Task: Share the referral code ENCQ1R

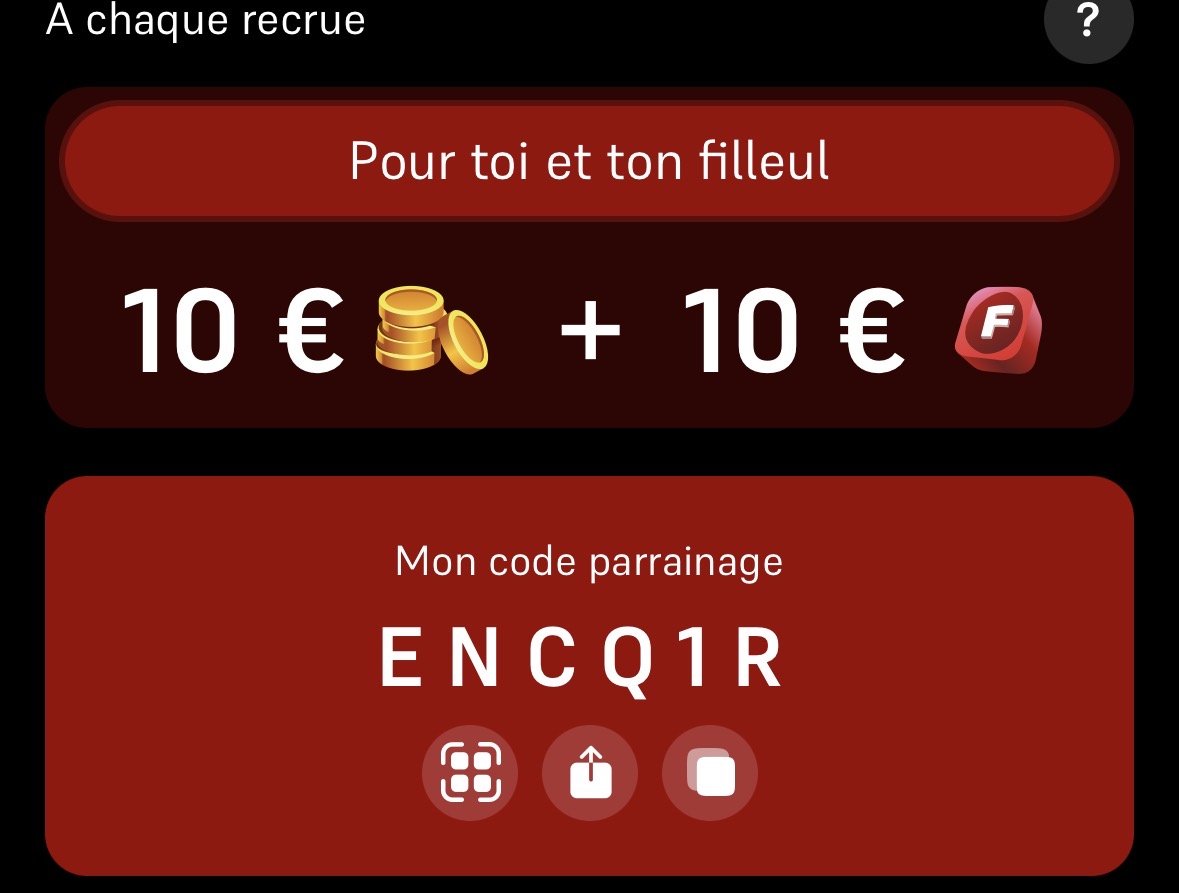Action: pyautogui.click(x=590, y=773)
